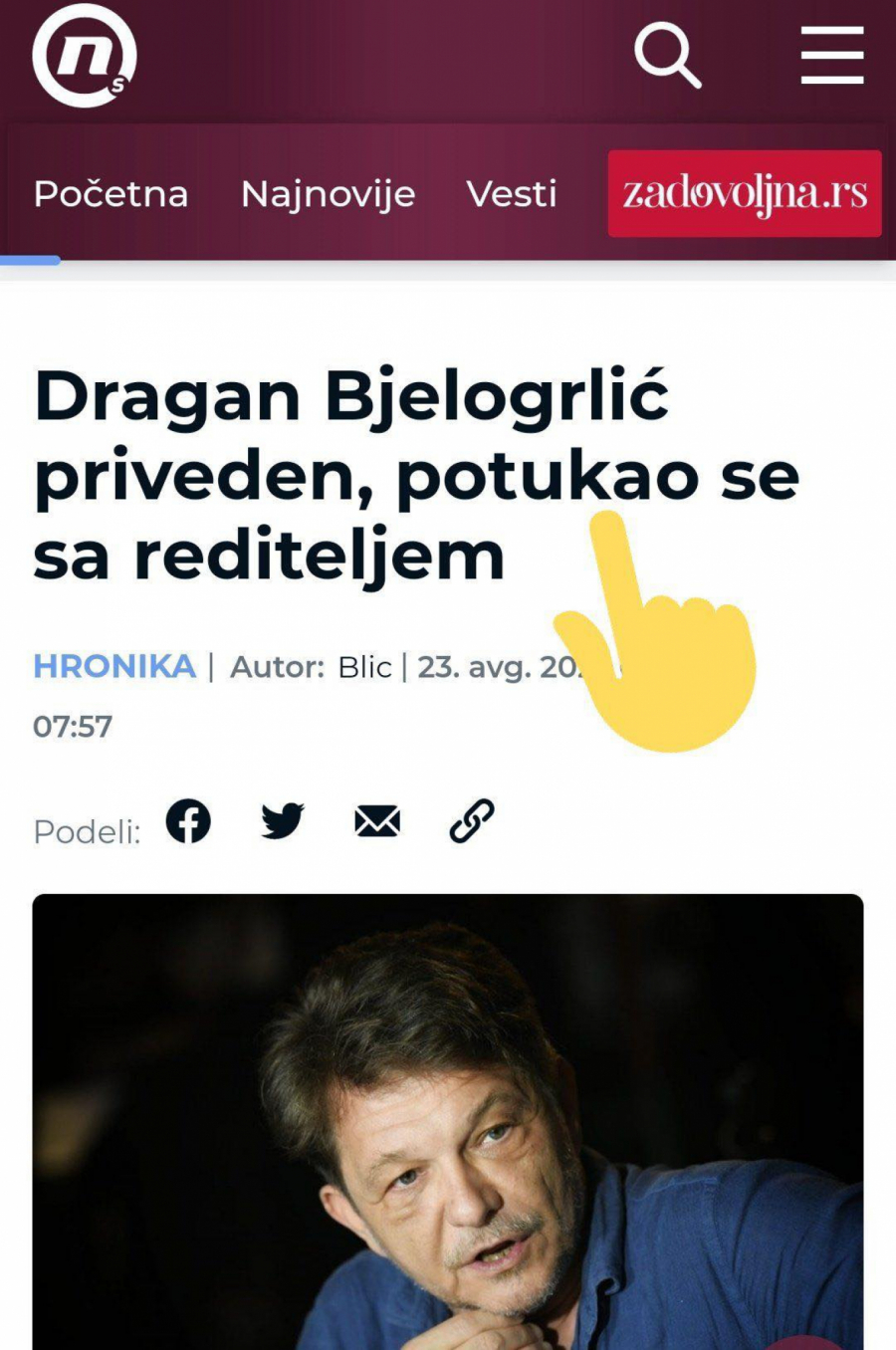Screen dimensions: 896x1350
Task: Copy the article link
Action: click(x=472, y=821)
